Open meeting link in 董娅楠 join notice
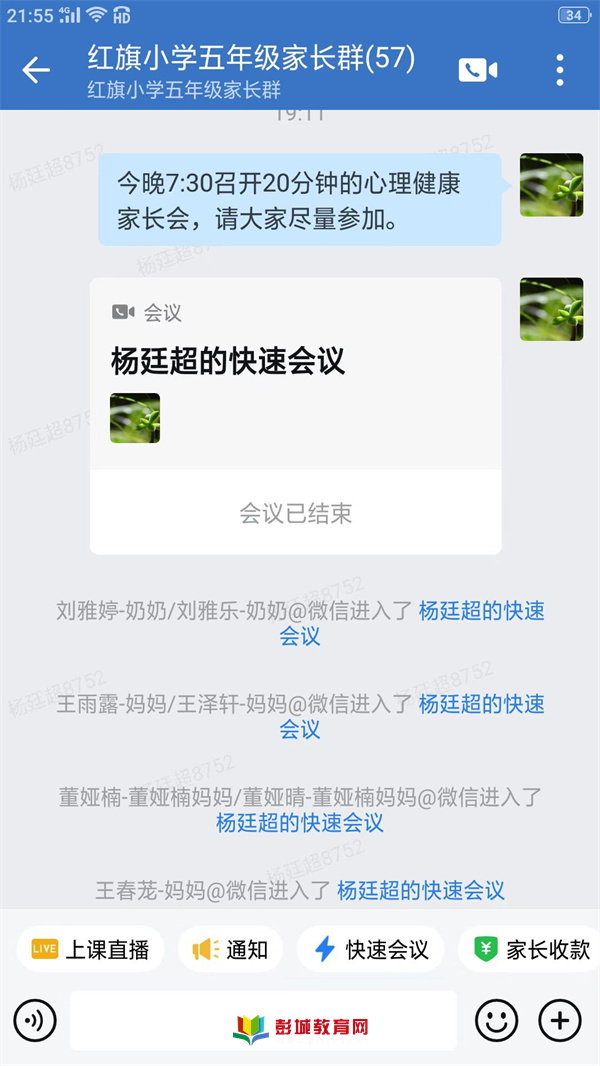This screenshot has width=600, height=1066. click(299, 823)
